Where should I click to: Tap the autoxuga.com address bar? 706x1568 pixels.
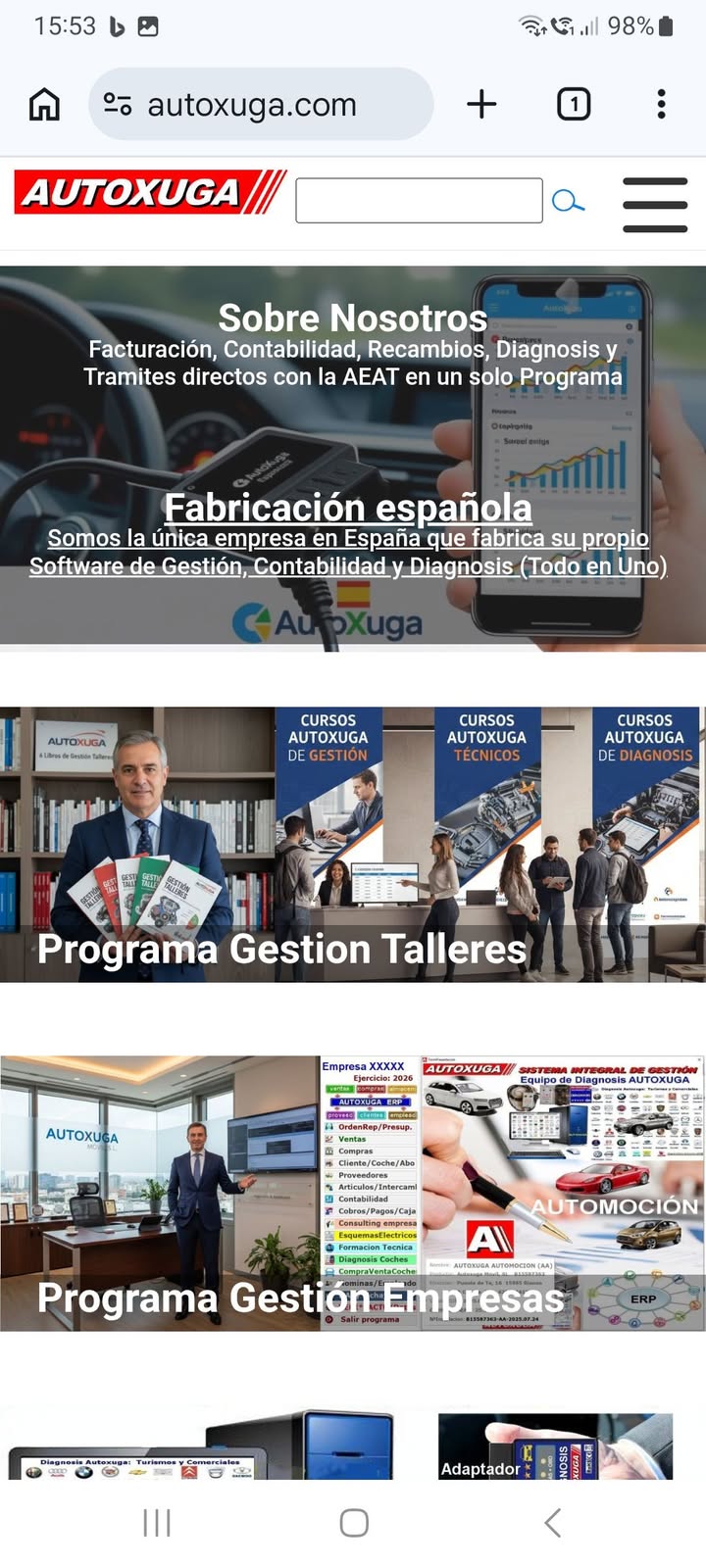tap(260, 104)
